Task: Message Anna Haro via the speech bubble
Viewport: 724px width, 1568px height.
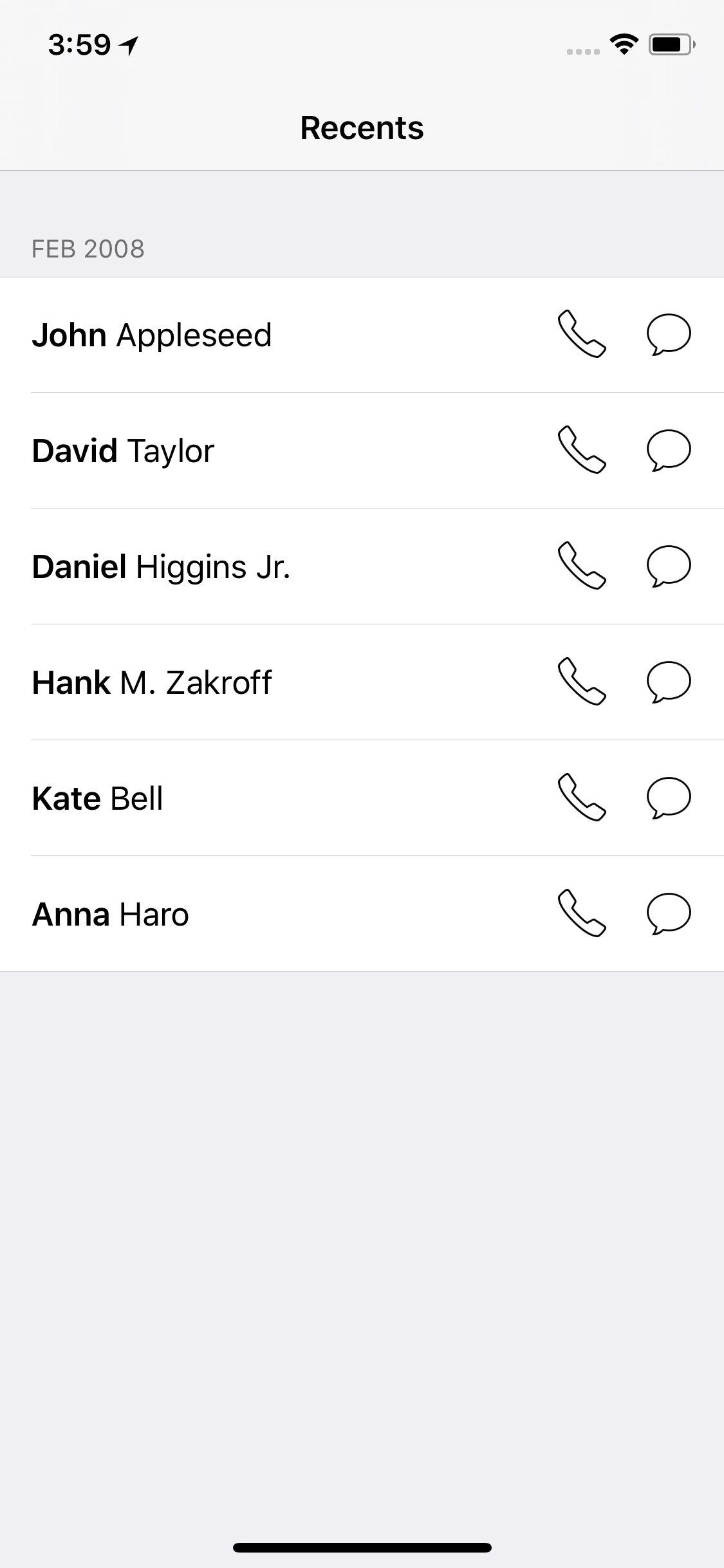Action: pyautogui.click(x=669, y=914)
